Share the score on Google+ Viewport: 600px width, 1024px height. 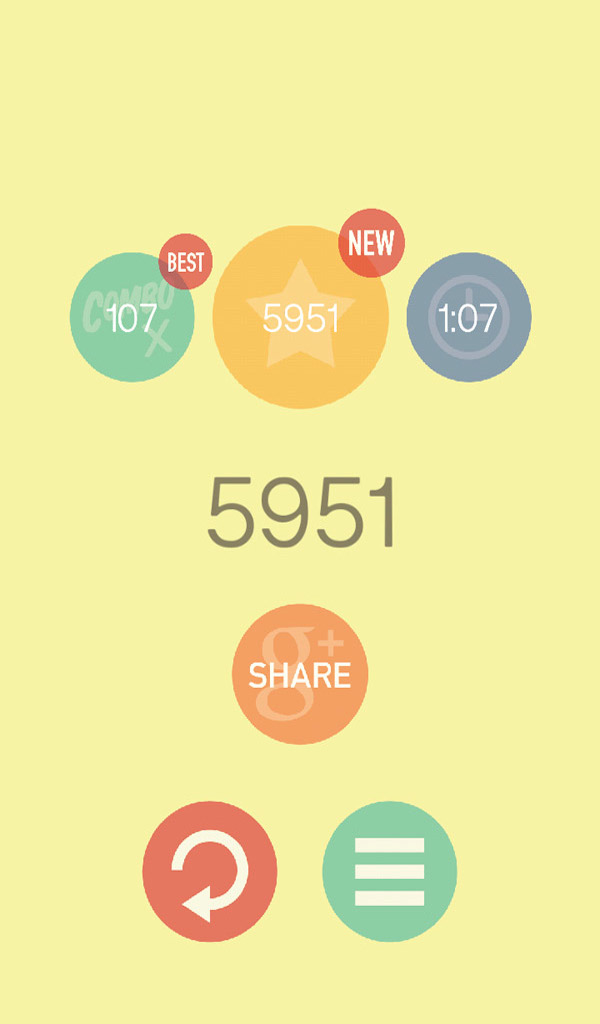300,674
